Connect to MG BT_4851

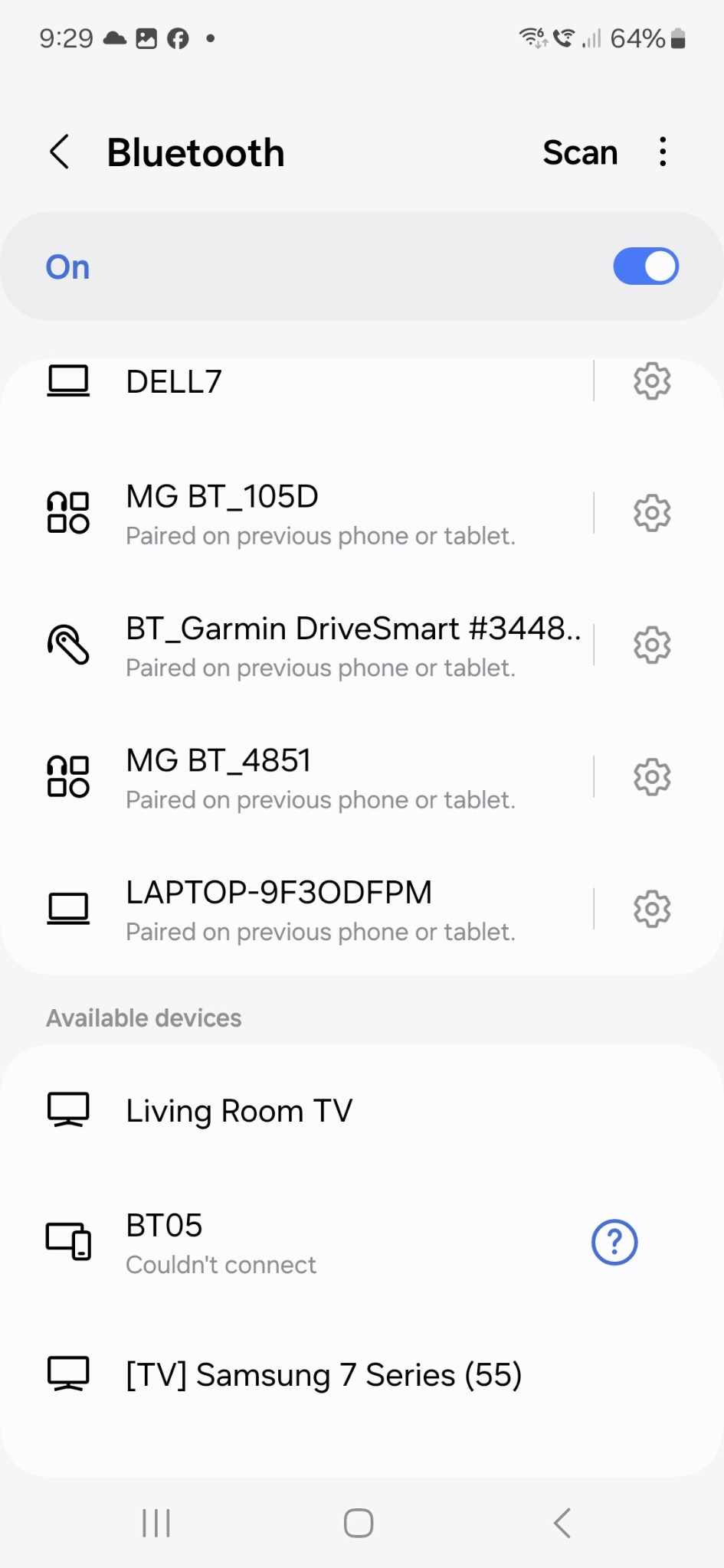[x=306, y=778]
